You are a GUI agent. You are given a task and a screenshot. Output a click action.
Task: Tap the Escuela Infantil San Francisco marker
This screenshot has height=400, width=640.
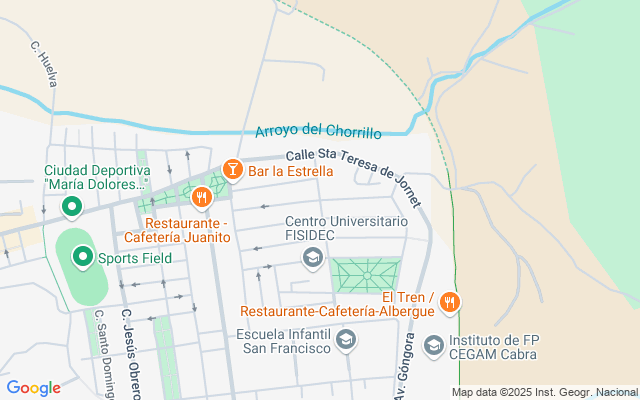coord(346,341)
